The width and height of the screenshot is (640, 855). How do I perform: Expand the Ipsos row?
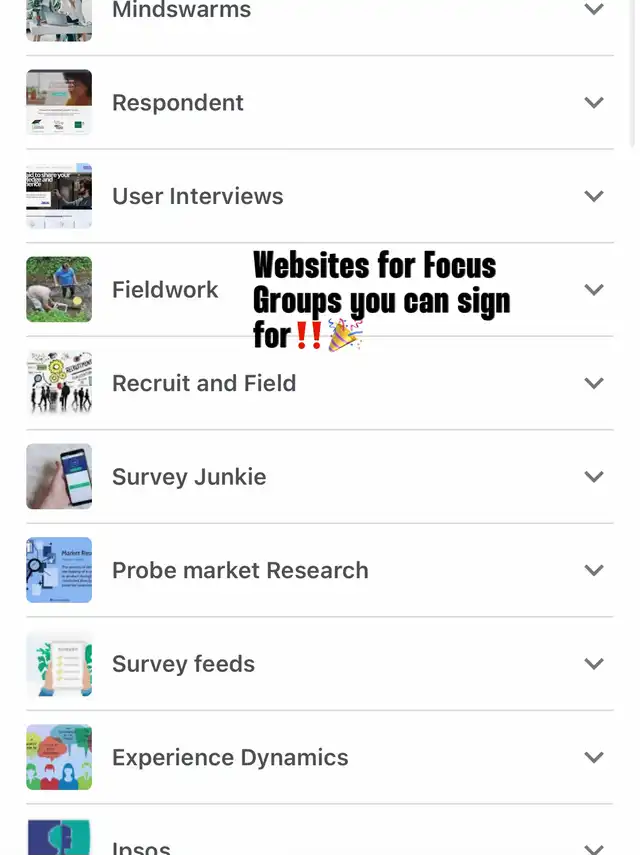pos(594,846)
